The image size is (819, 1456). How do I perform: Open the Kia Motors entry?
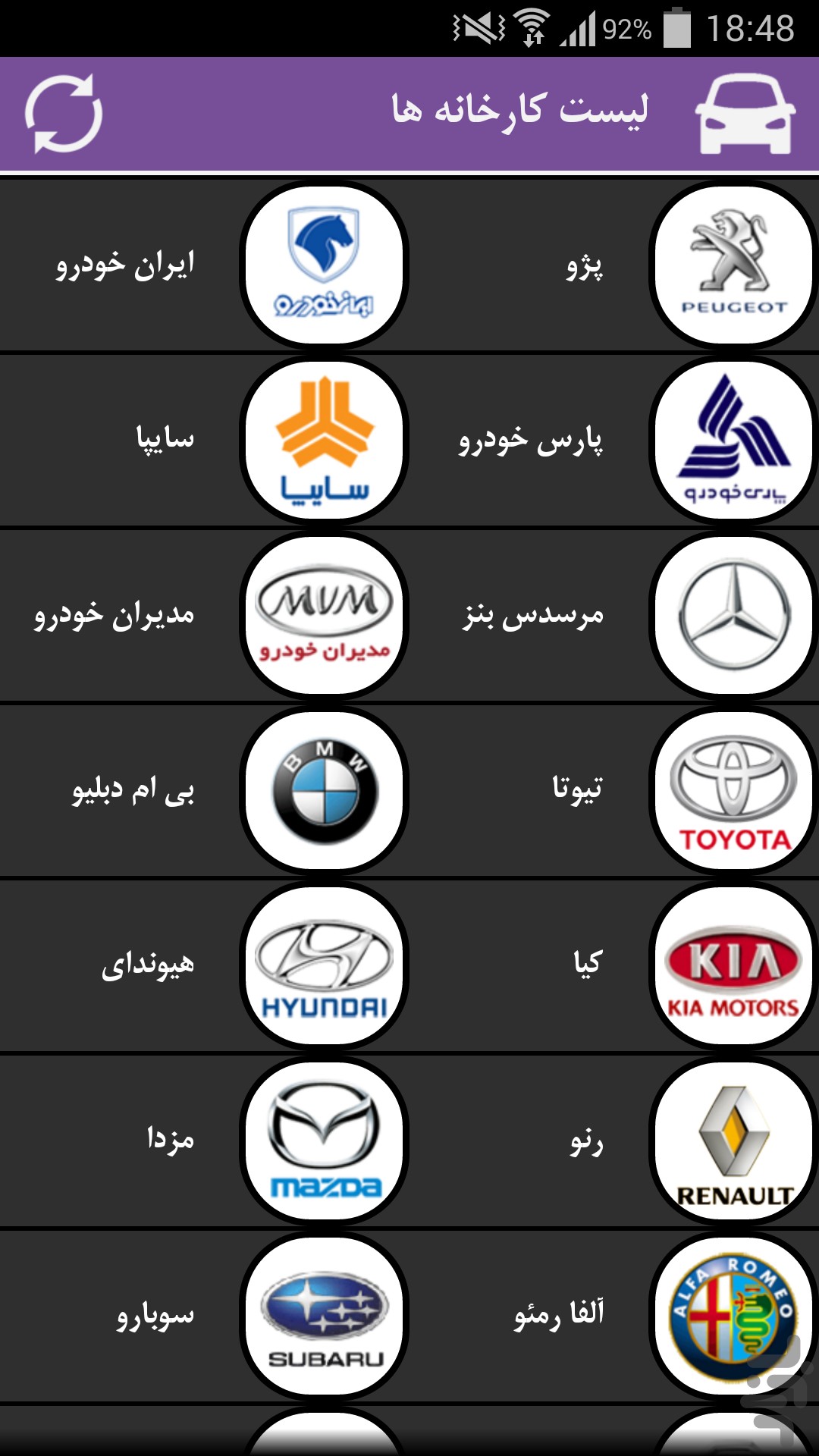tap(614, 966)
